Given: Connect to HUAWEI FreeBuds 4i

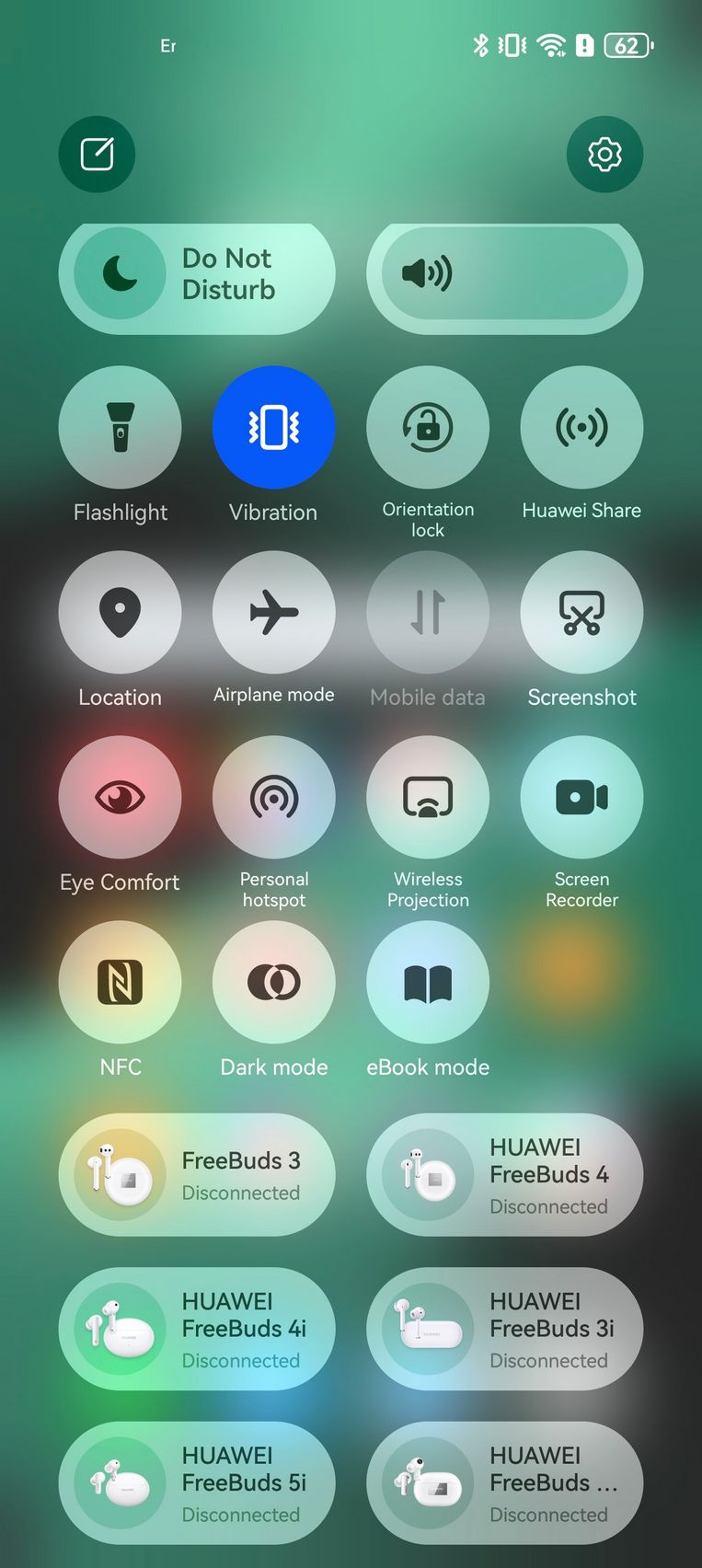Looking at the screenshot, I should pos(197,1329).
